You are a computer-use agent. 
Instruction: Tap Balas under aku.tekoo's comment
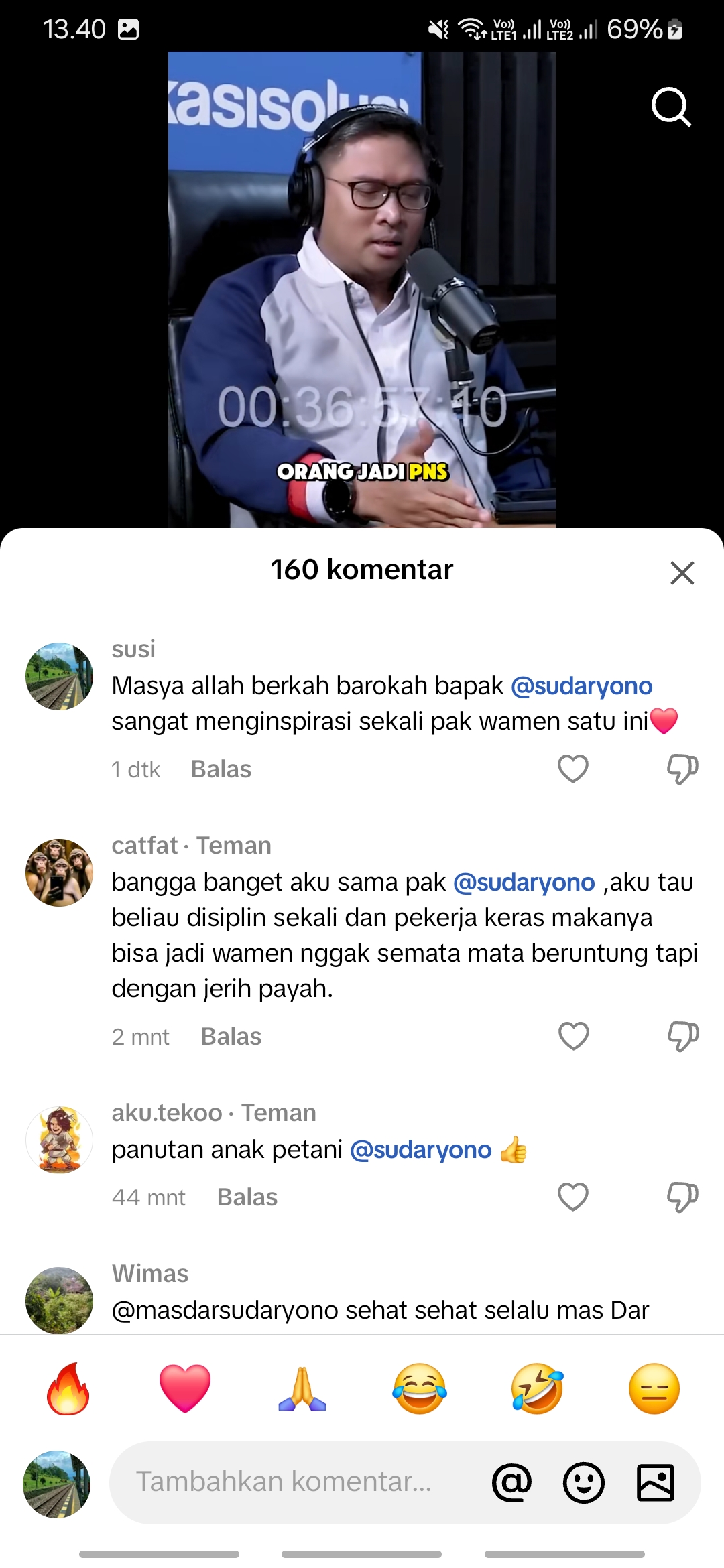click(247, 1197)
